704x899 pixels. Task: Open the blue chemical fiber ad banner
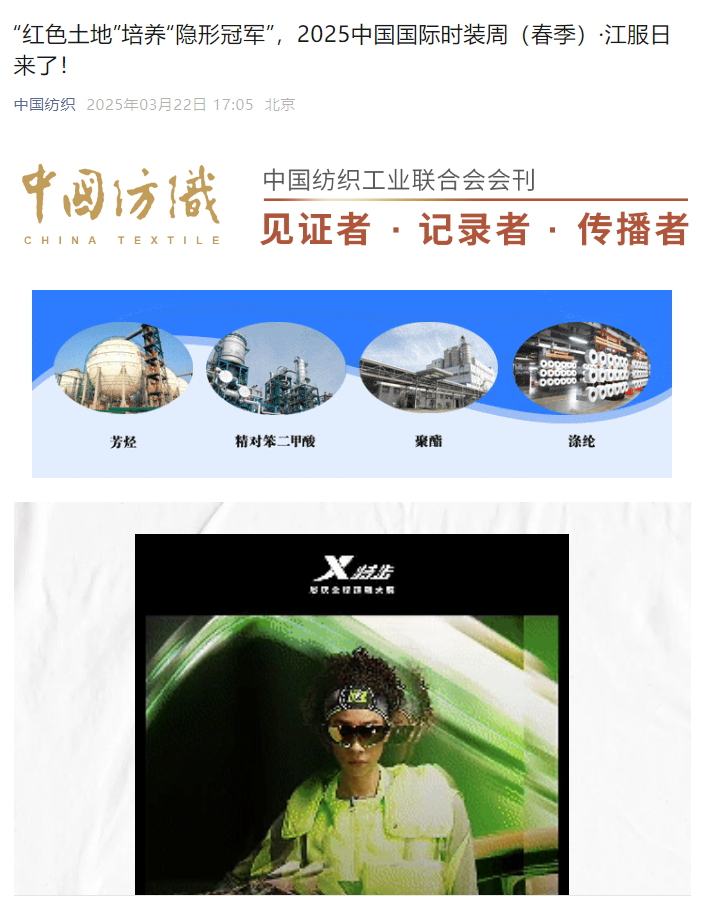(352, 383)
